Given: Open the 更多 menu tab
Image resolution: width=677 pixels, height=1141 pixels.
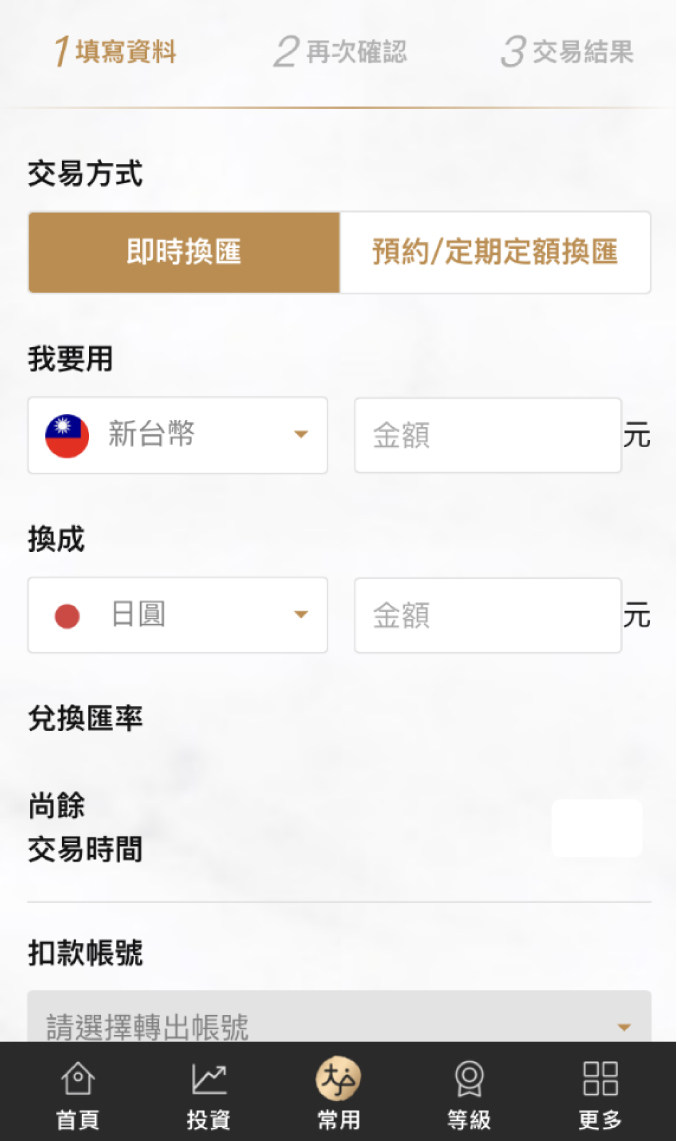Looking at the screenshot, I should coord(601,1095).
